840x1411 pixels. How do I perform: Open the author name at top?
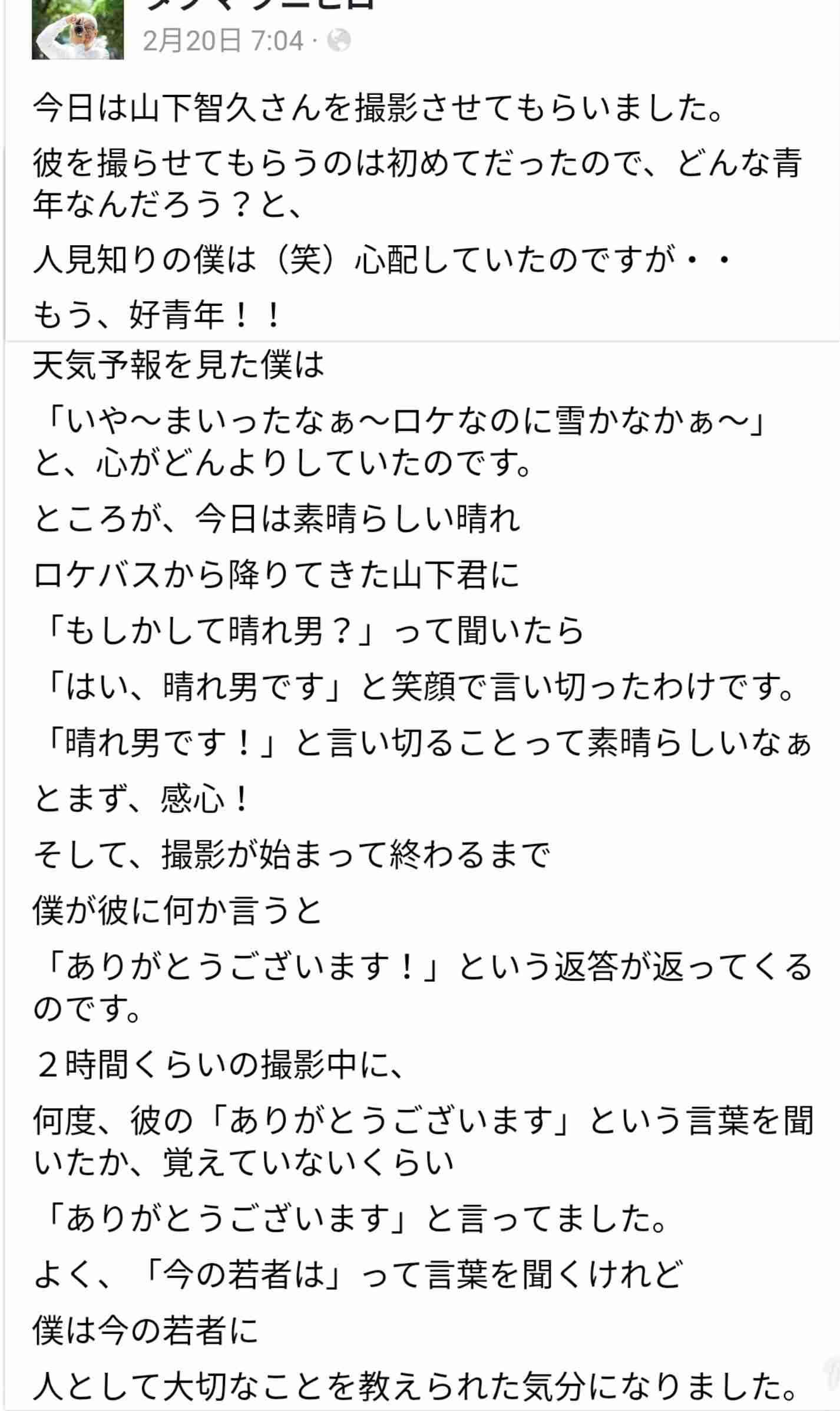pyautogui.click(x=259, y=5)
